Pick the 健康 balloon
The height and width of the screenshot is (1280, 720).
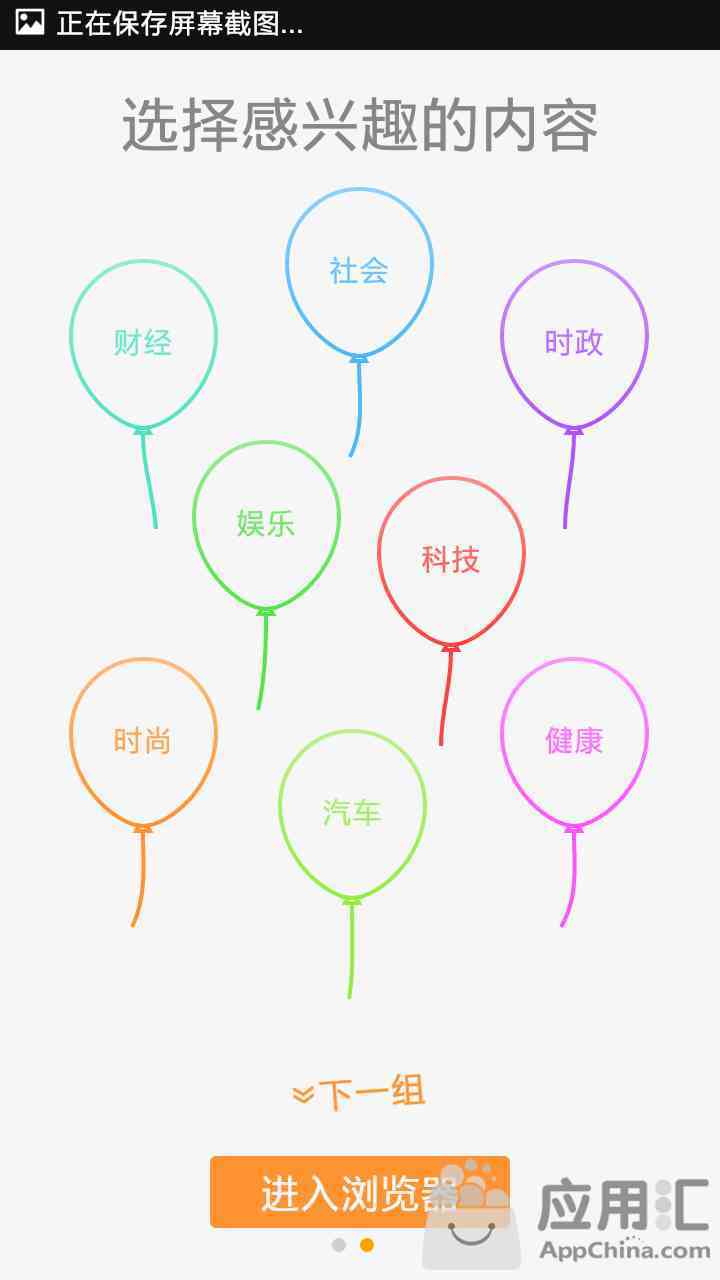tap(574, 742)
